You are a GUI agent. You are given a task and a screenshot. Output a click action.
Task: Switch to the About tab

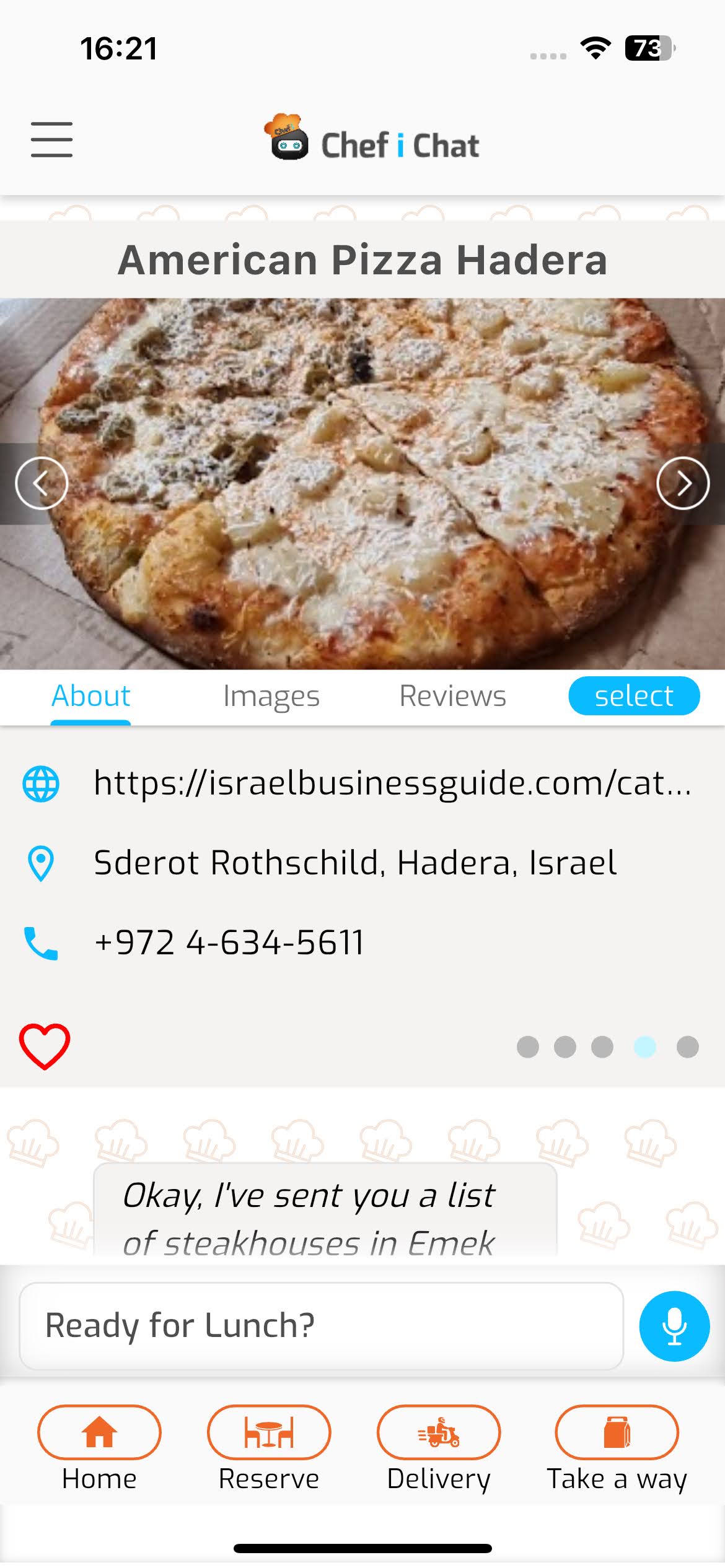point(90,696)
